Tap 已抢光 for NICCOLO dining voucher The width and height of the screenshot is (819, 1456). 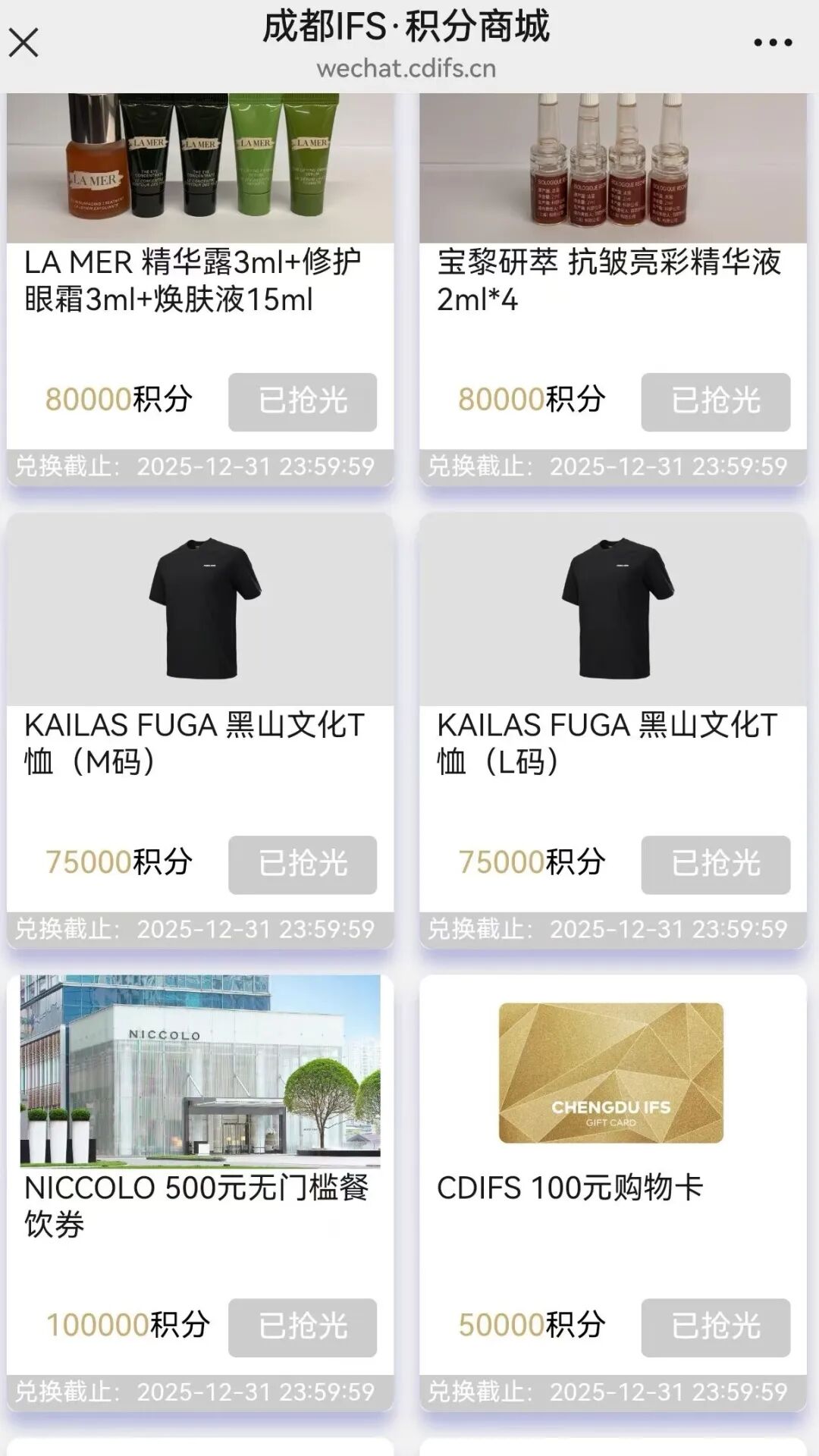[303, 1327]
